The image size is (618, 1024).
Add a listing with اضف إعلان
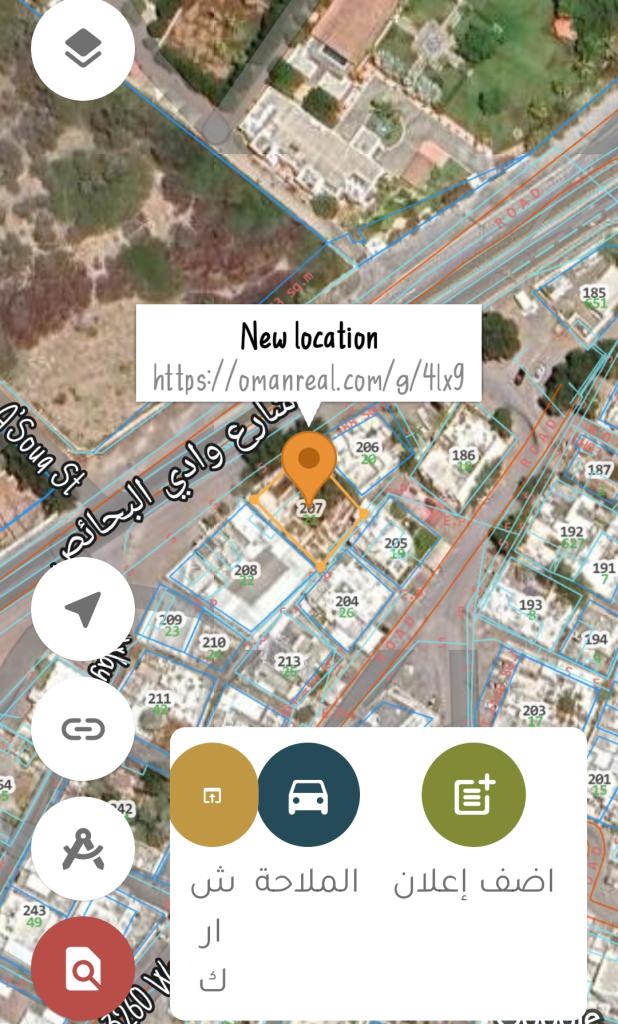pos(474,795)
